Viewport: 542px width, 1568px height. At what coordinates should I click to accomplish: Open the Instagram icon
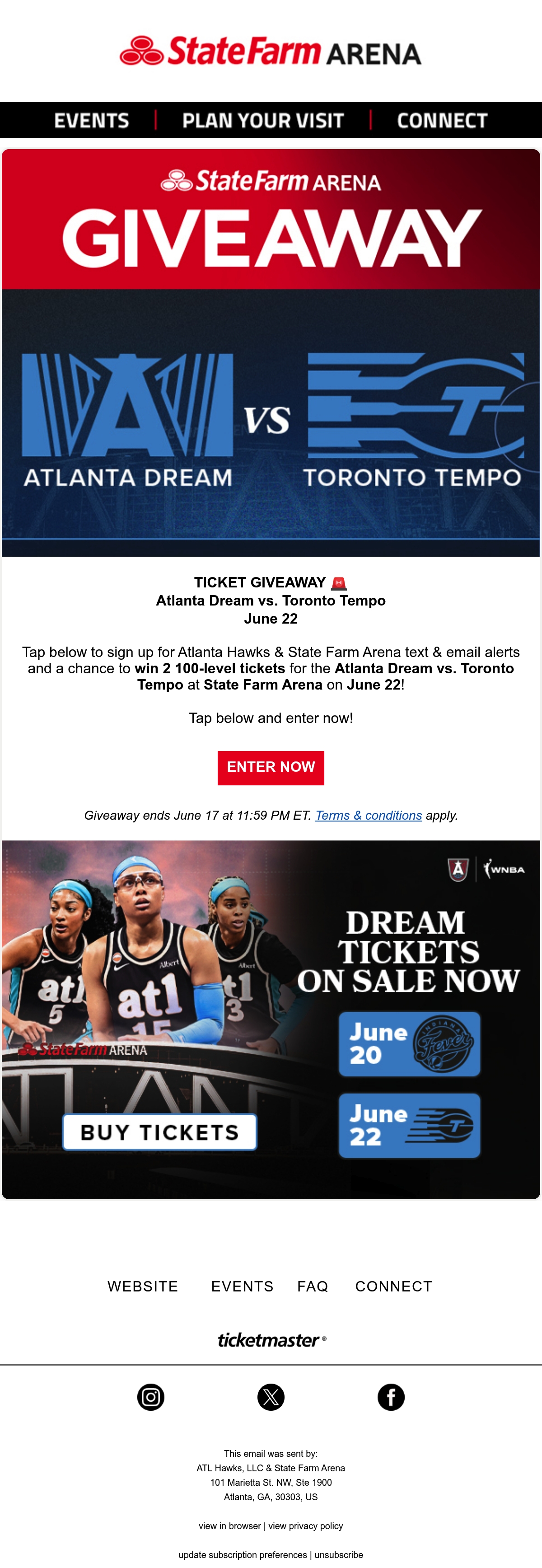(151, 1397)
